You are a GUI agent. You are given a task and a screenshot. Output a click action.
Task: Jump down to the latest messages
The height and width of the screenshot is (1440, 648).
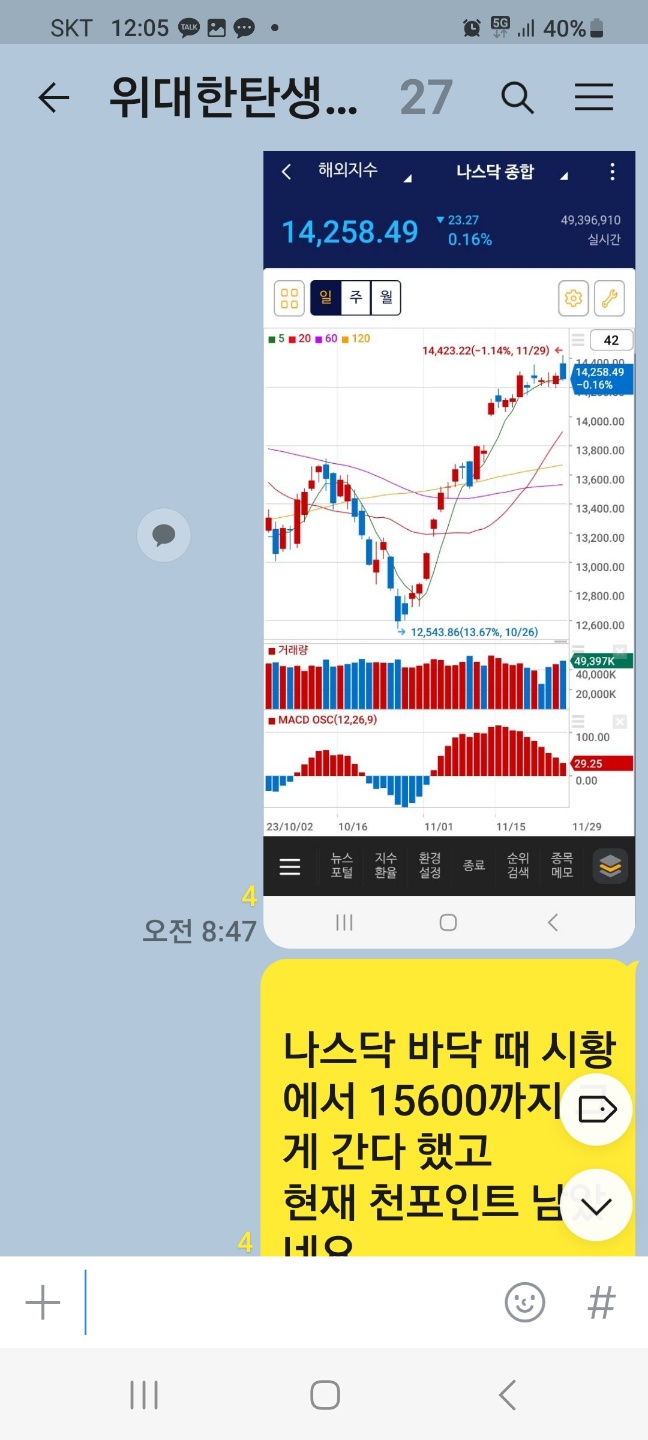(595, 1205)
